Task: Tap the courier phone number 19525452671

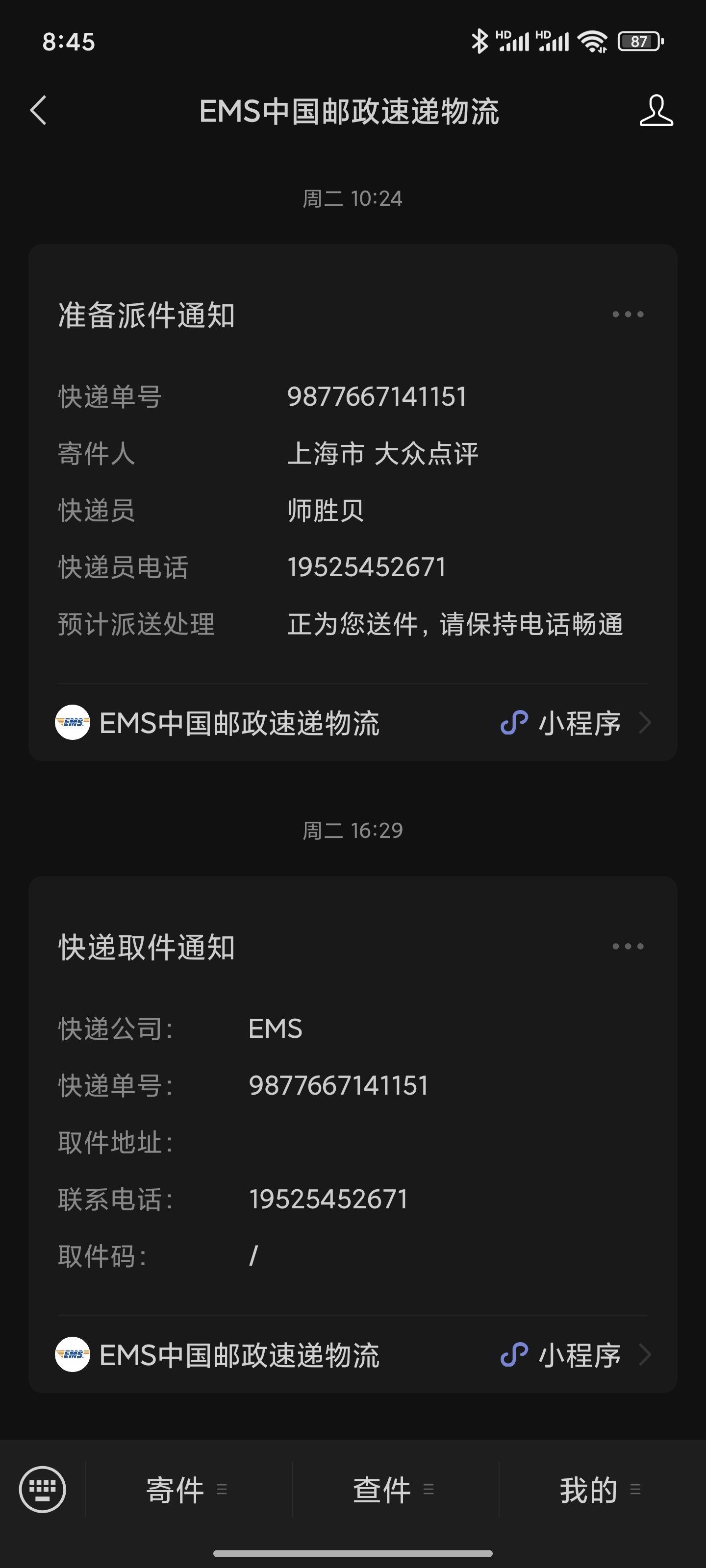Action: [366, 566]
